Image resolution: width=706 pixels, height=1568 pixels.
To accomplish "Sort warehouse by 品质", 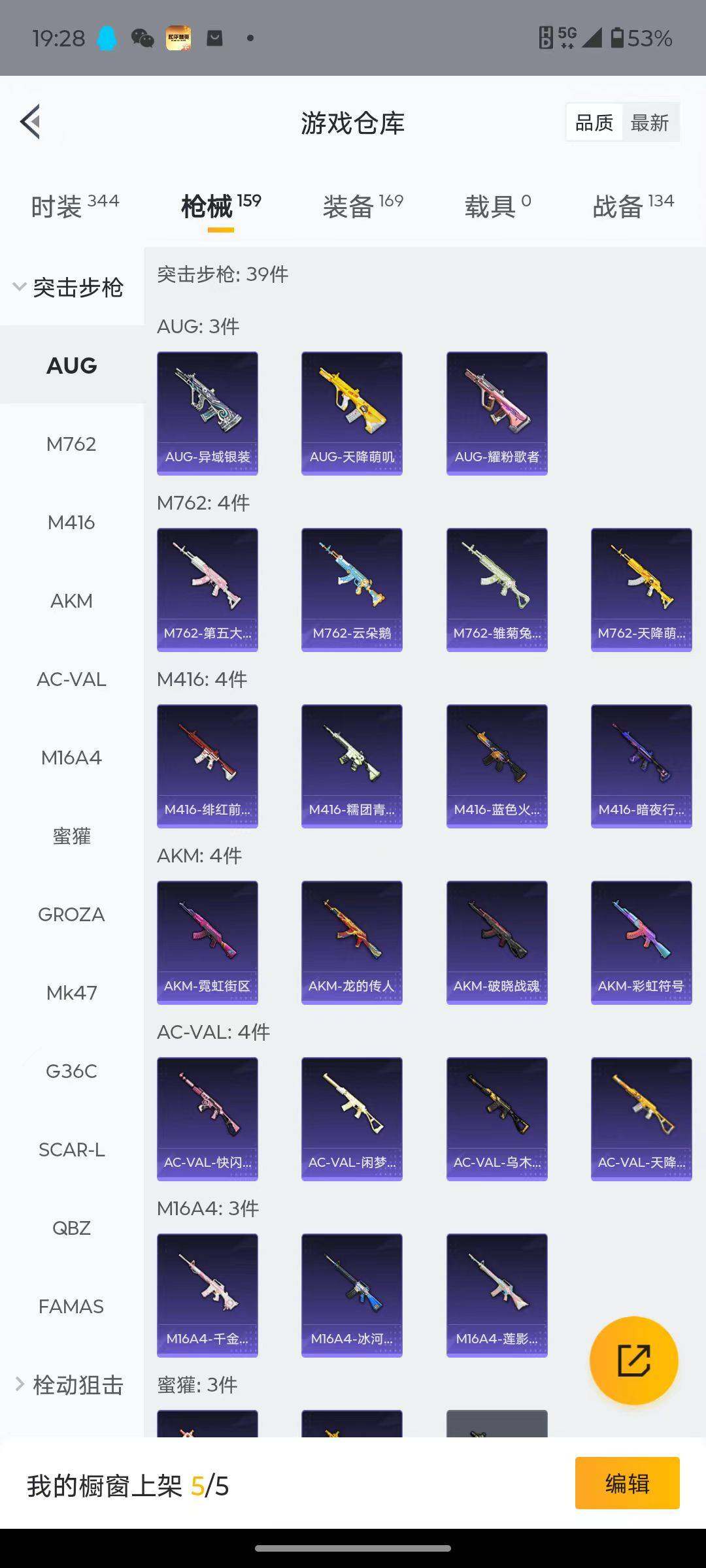I will coord(594,123).
